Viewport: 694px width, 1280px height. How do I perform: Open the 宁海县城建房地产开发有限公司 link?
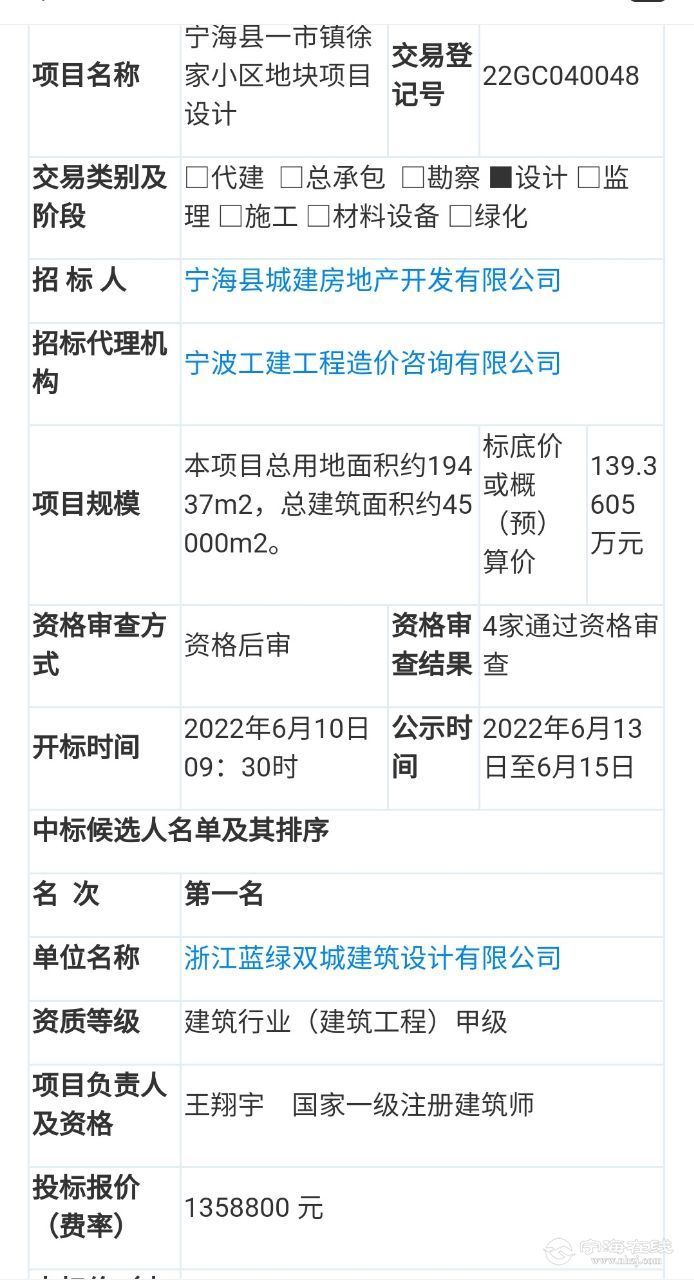pyautogui.click(x=373, y=280)
